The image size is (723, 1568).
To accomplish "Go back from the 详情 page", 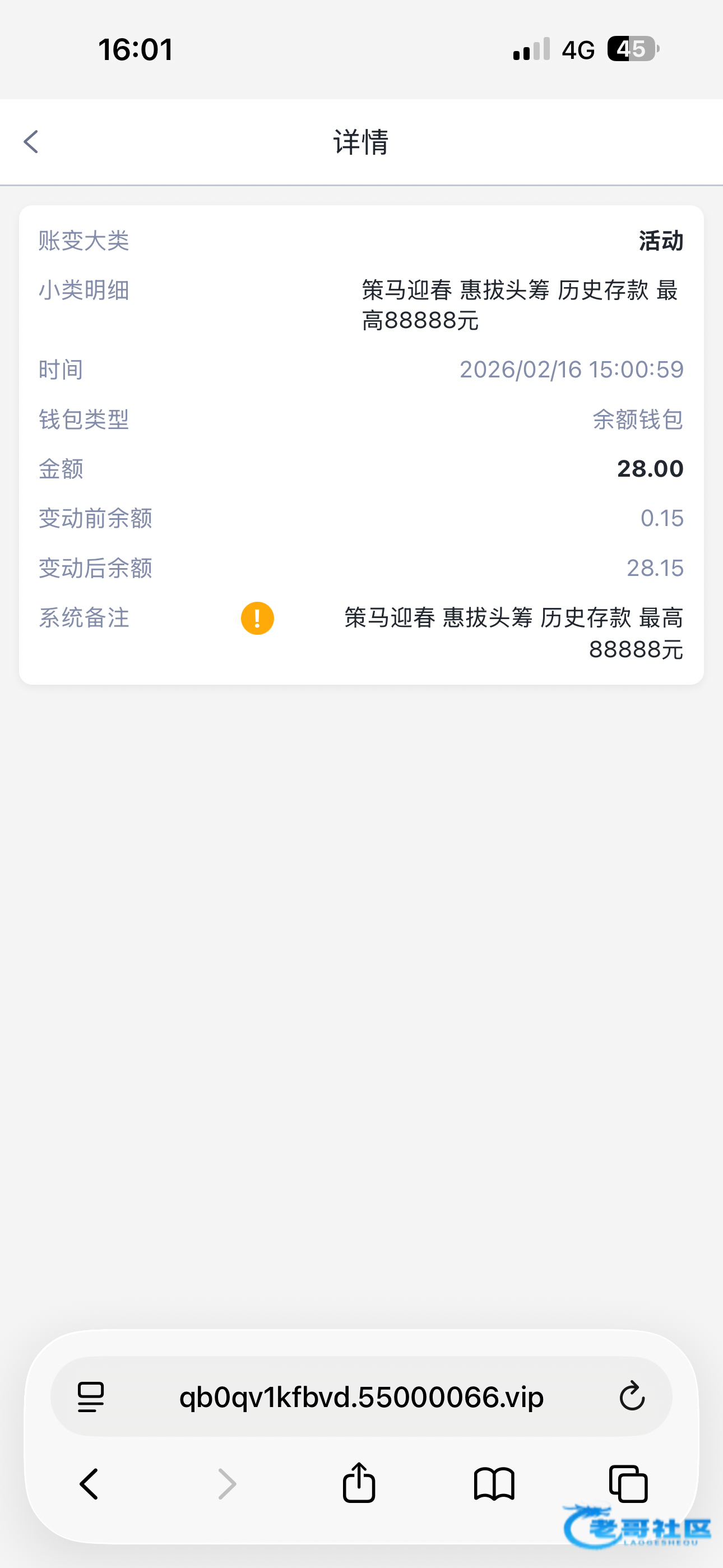I will pos(31,142).
